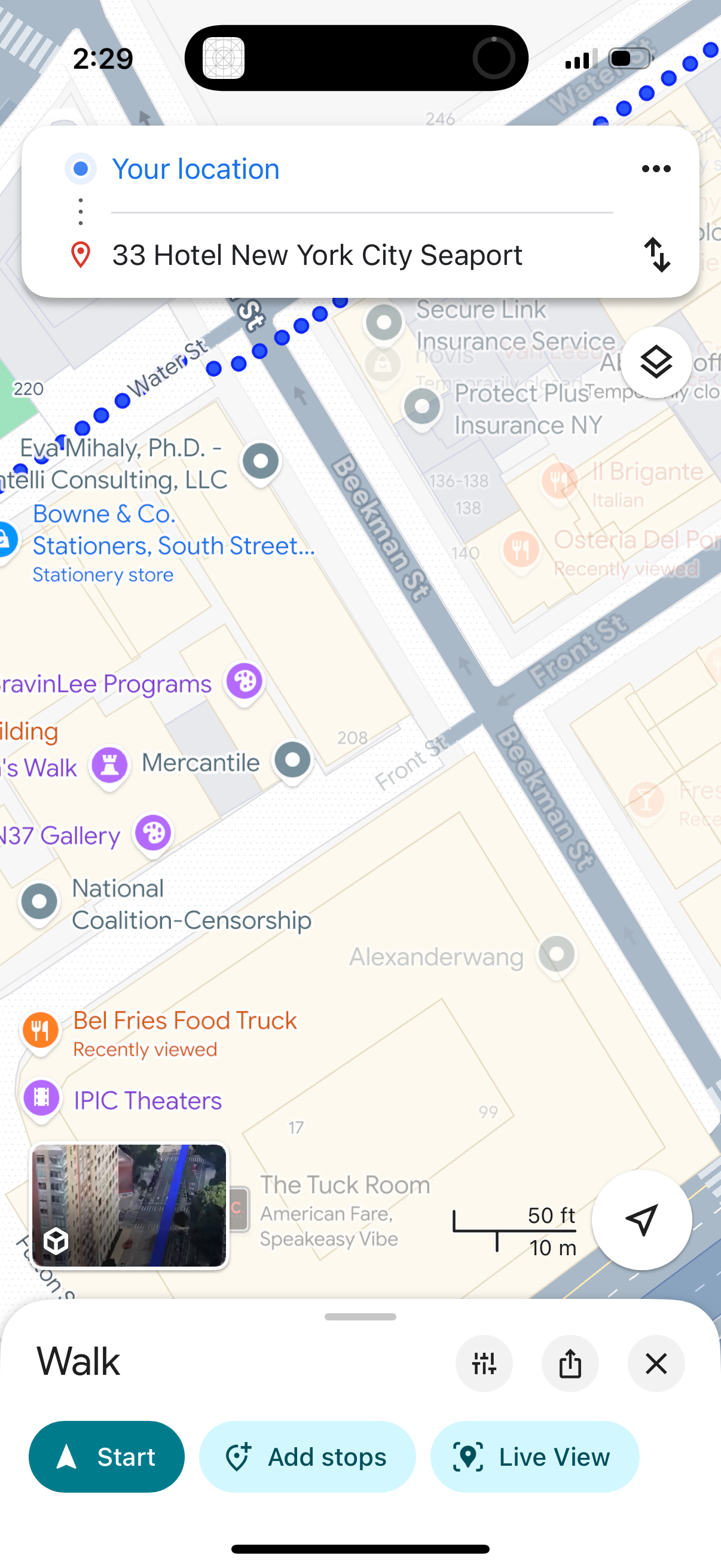Screen dimensions: 721x1568
Task: Share the walking route
Action: [570, 1363]
